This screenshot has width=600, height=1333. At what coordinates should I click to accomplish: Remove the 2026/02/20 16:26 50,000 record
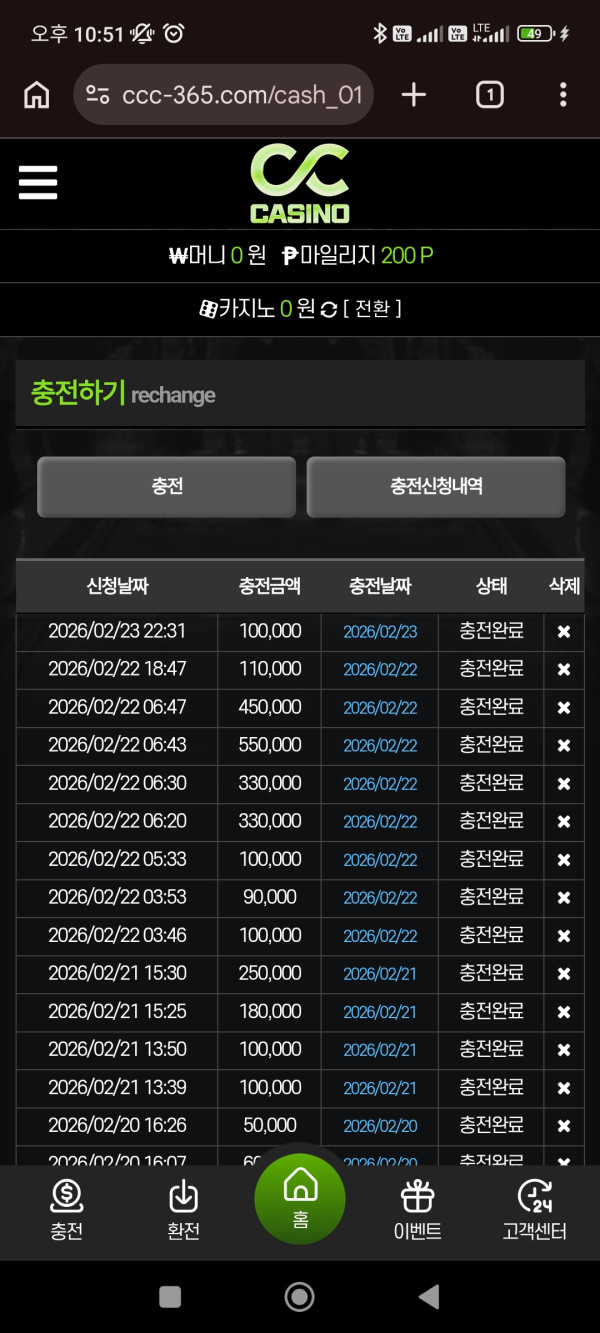(564, 1126)
